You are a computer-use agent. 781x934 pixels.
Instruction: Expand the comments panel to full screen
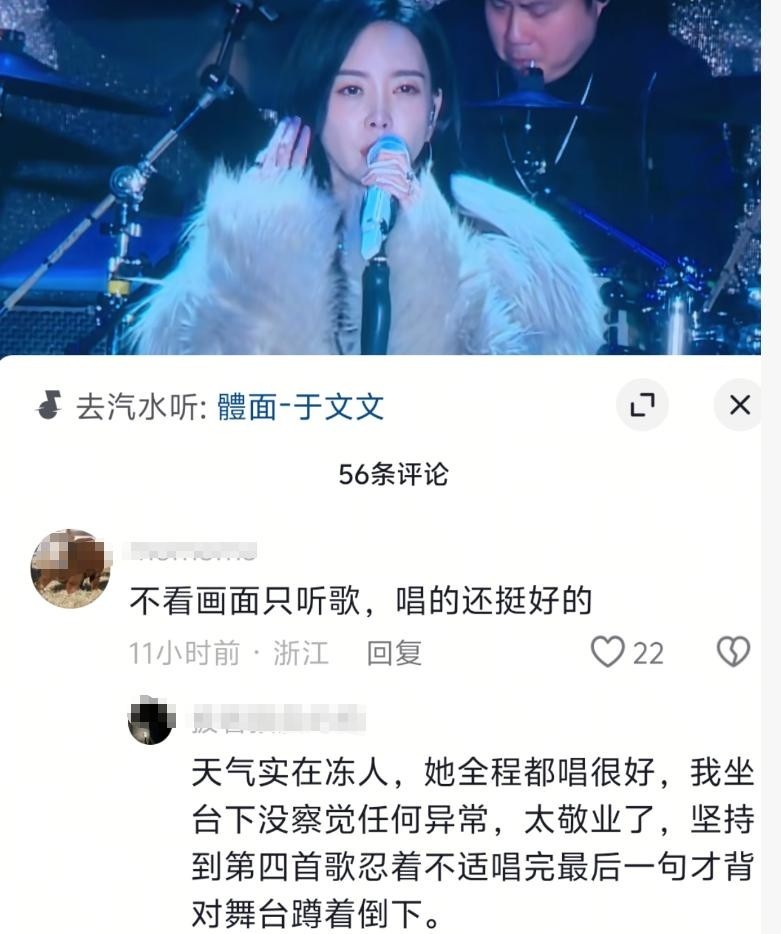641,405
